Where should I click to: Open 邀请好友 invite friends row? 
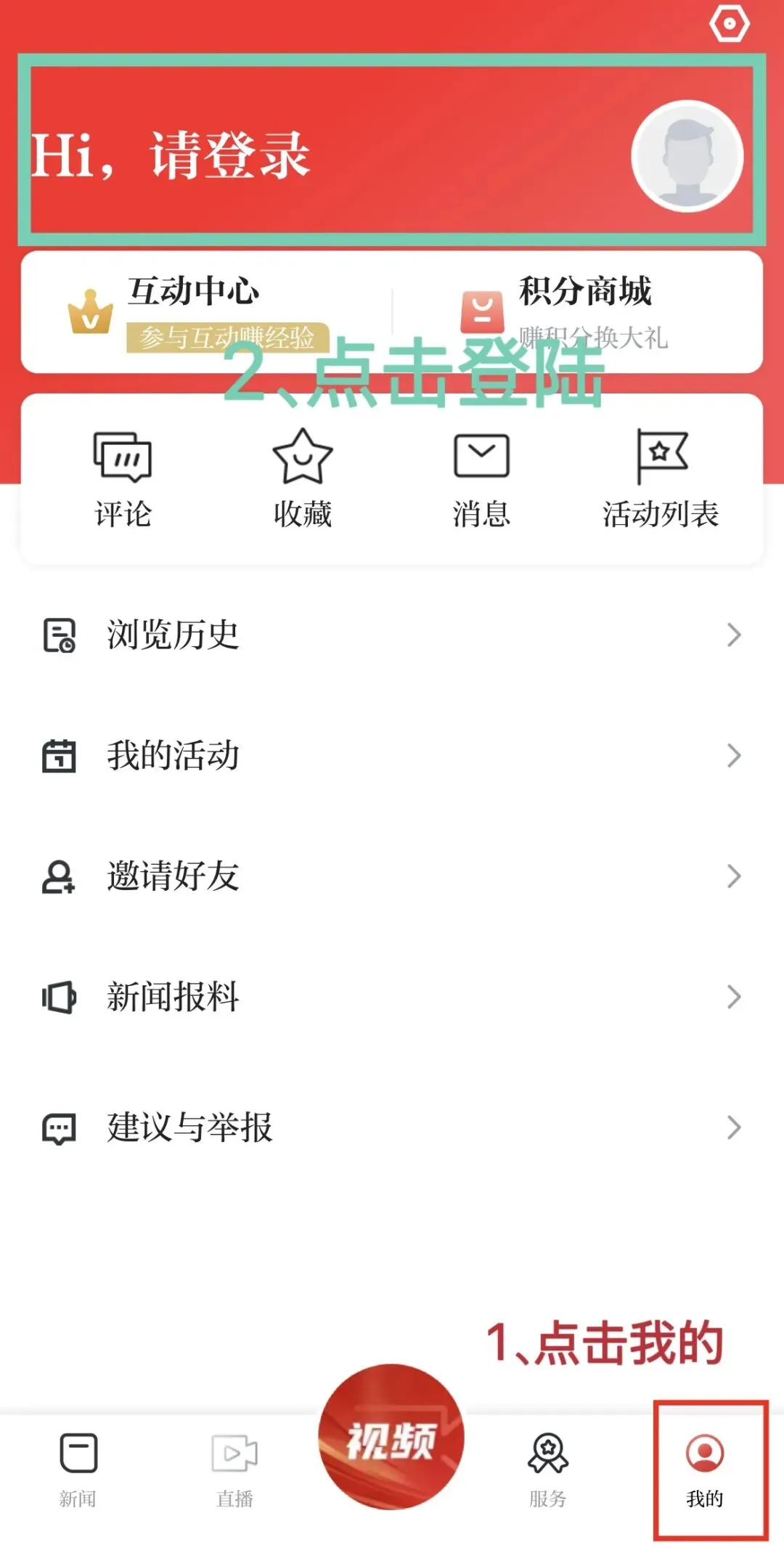[x=392, y=876]
